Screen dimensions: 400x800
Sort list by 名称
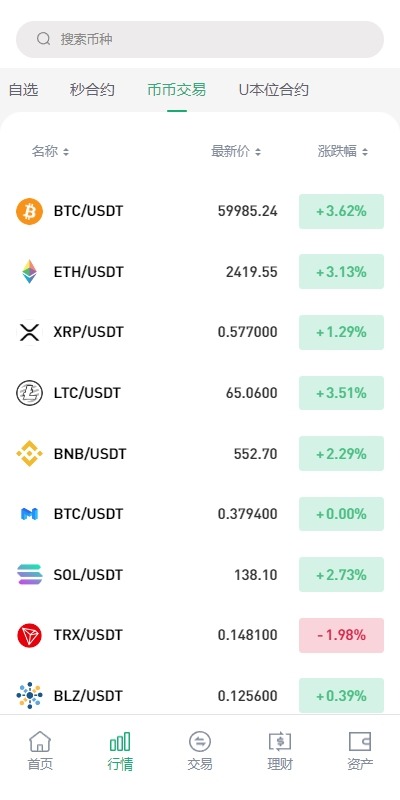pos(50,152)
